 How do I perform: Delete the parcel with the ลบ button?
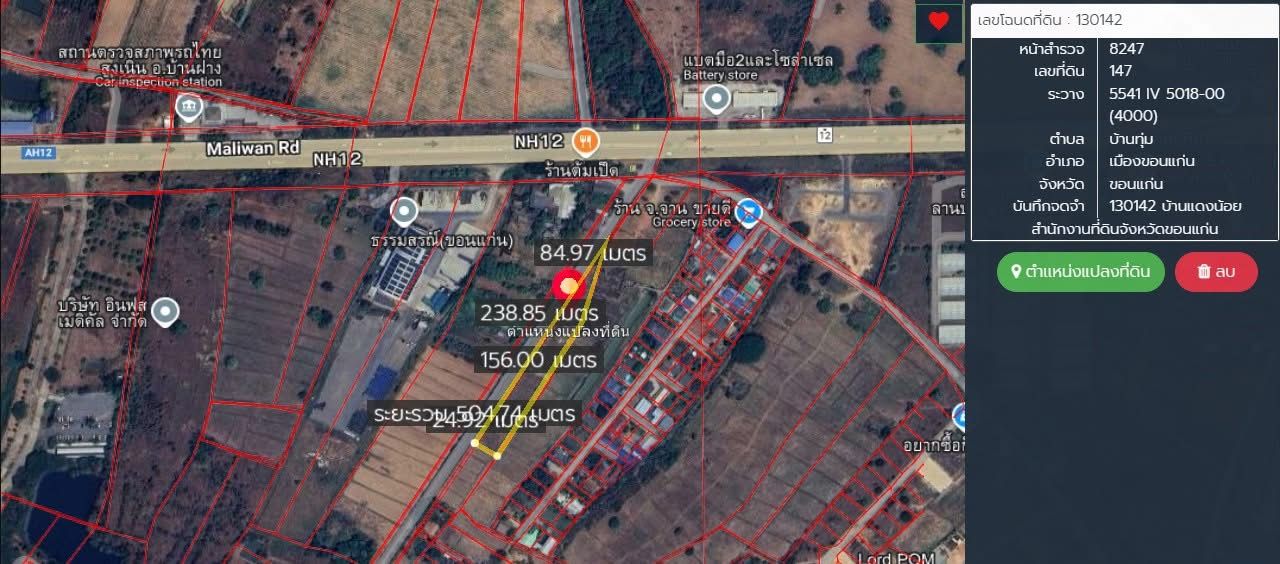[1216, 271]
